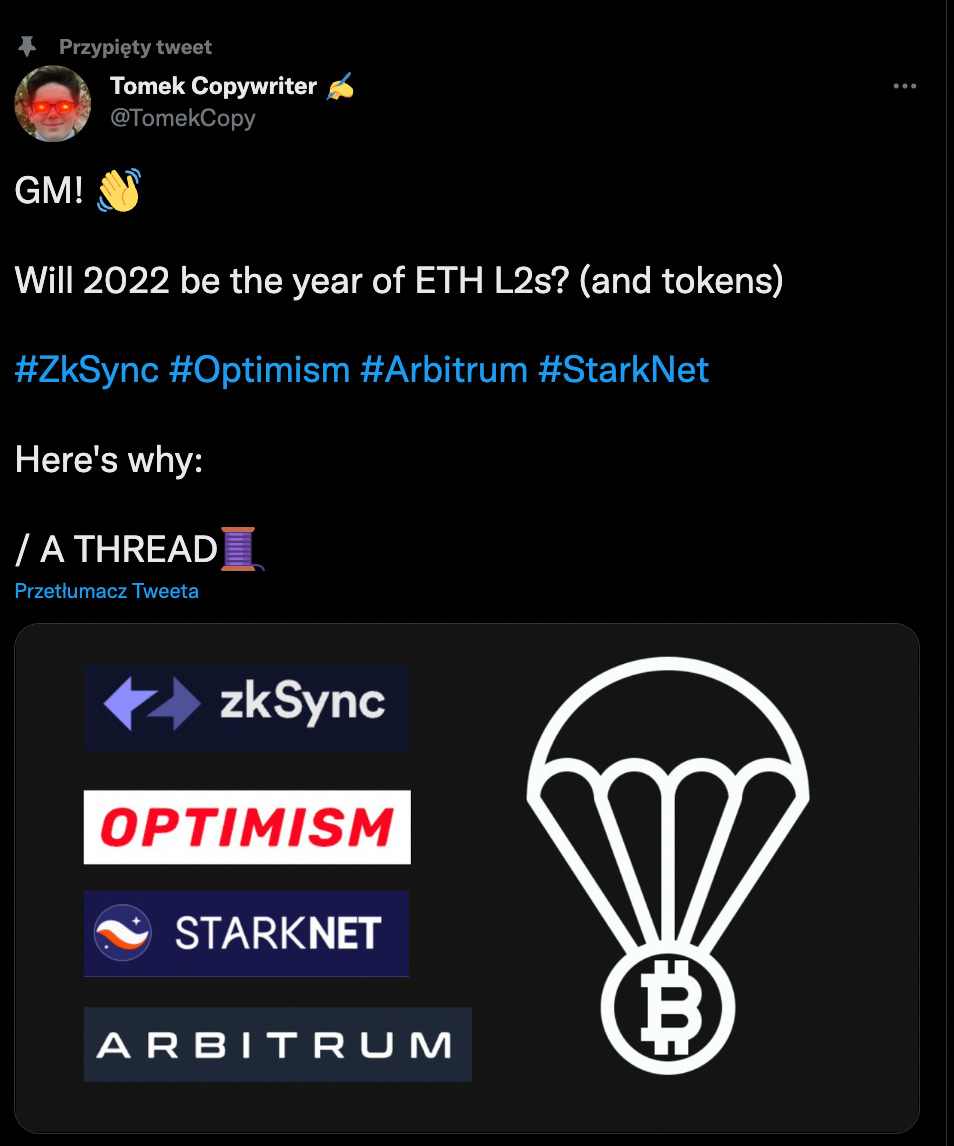Image resolution: width=954 pixels, height=1146 pixels.
Task: Open the #StarkNet hashtag
Action: click(623, 370)
